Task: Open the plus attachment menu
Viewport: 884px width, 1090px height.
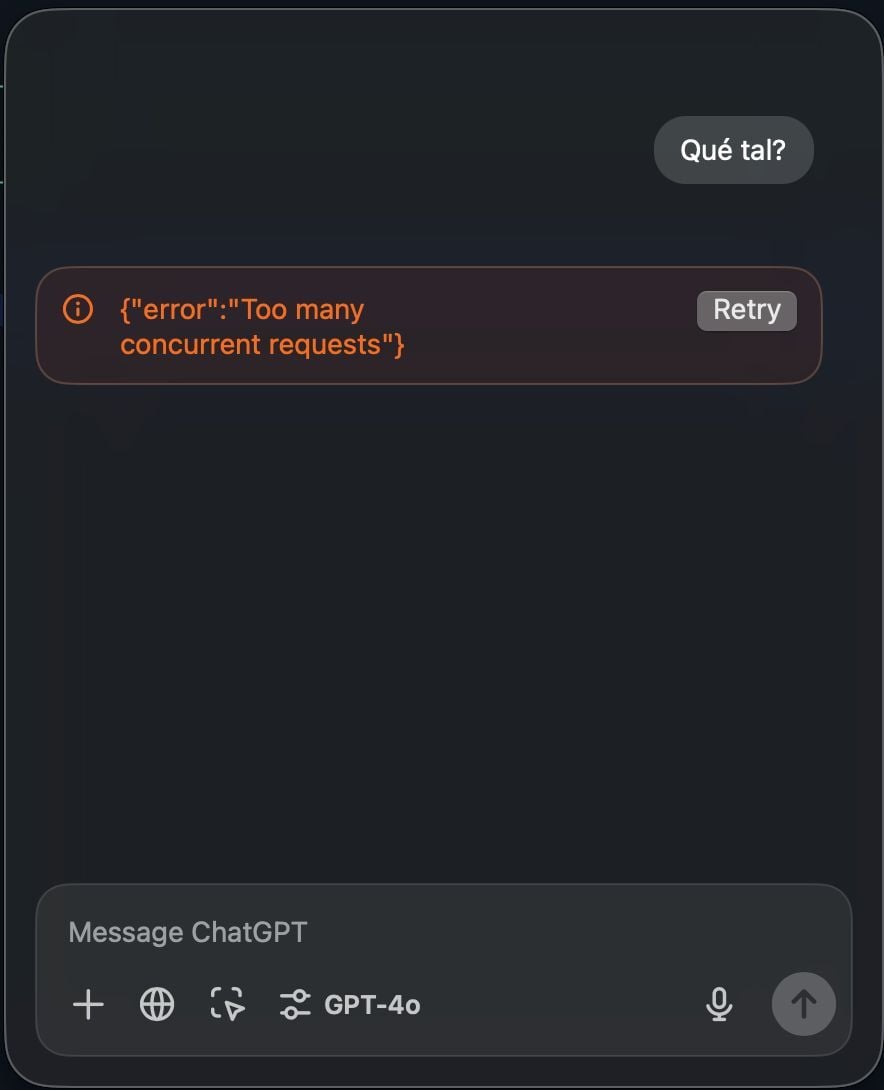Action: (89, 1004)
